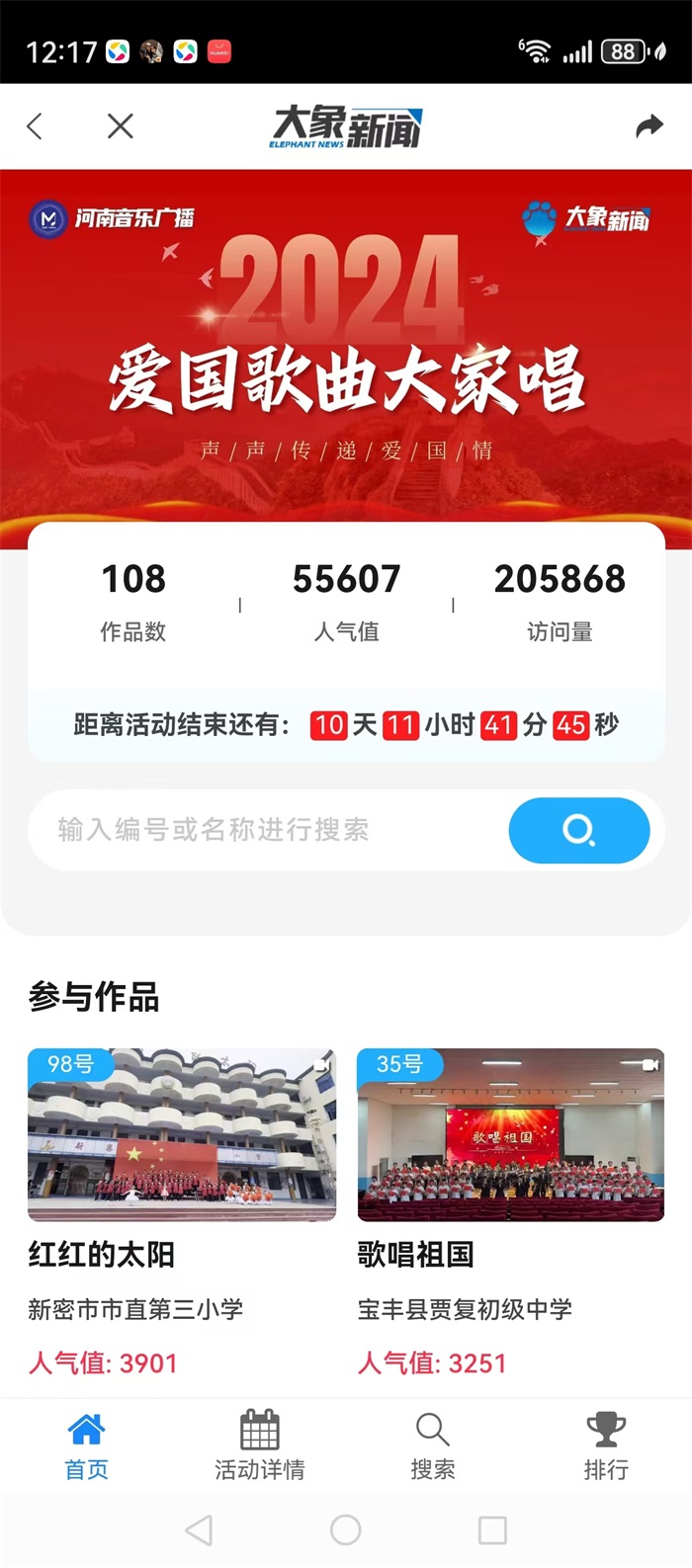The height and width of the screenshot is (1568, 692).
Task: Go back using the top-left arrow
Action: coord(36,125)
